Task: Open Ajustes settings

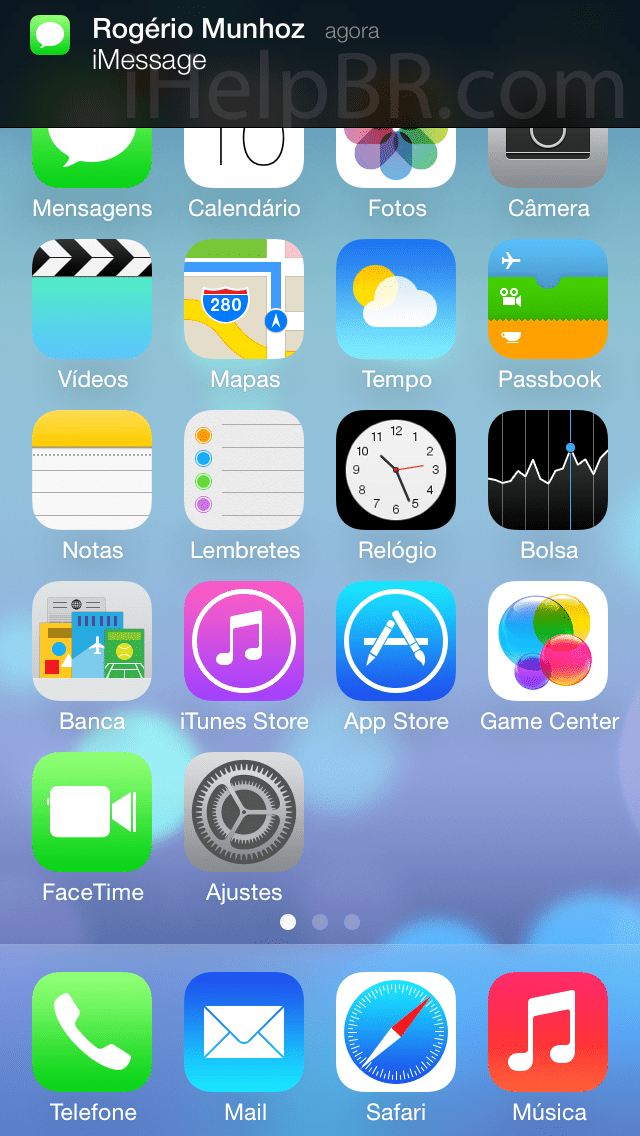Action: pos(244,812)
